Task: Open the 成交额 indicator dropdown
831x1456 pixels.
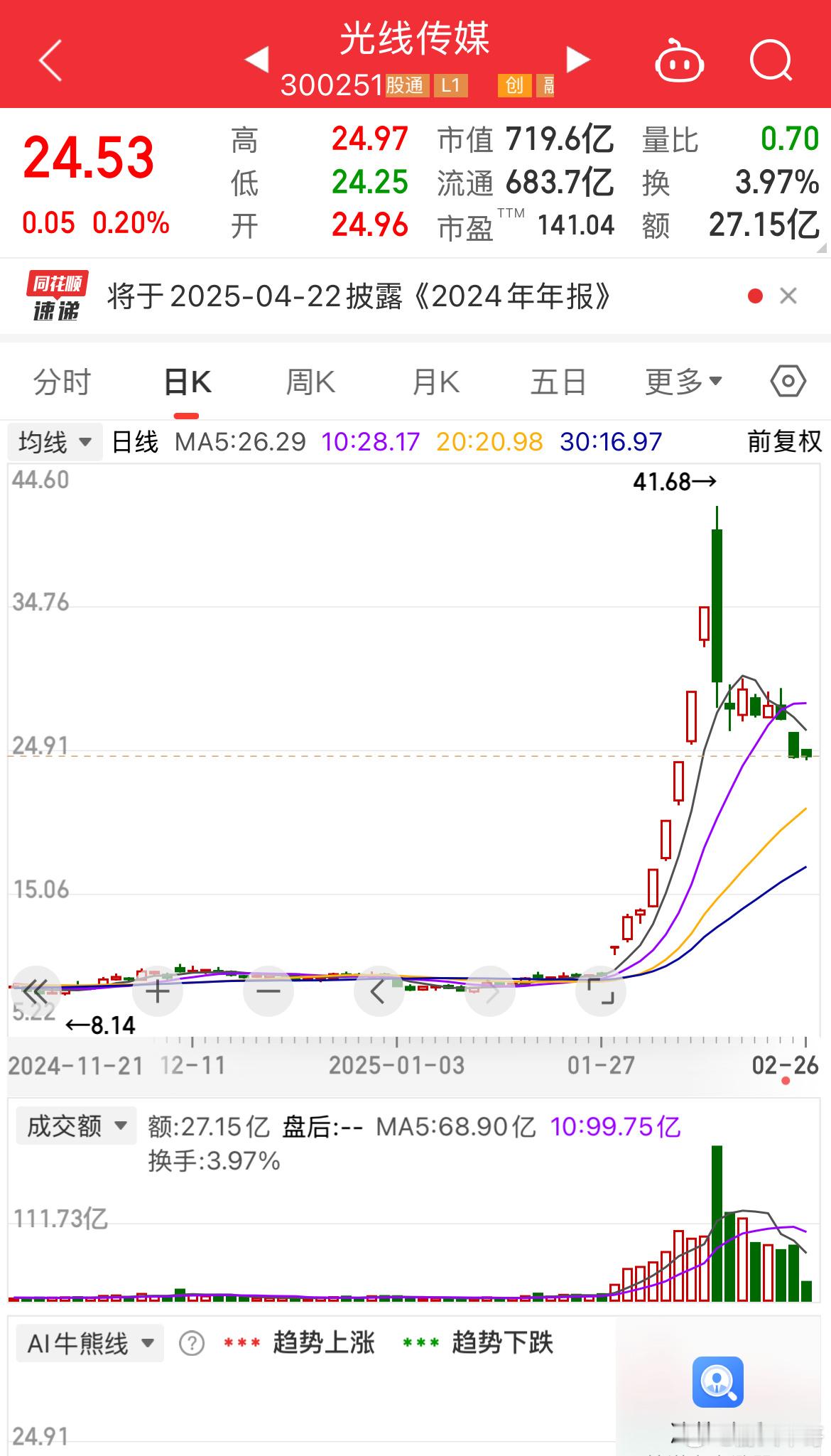Action: point(76,1126)
